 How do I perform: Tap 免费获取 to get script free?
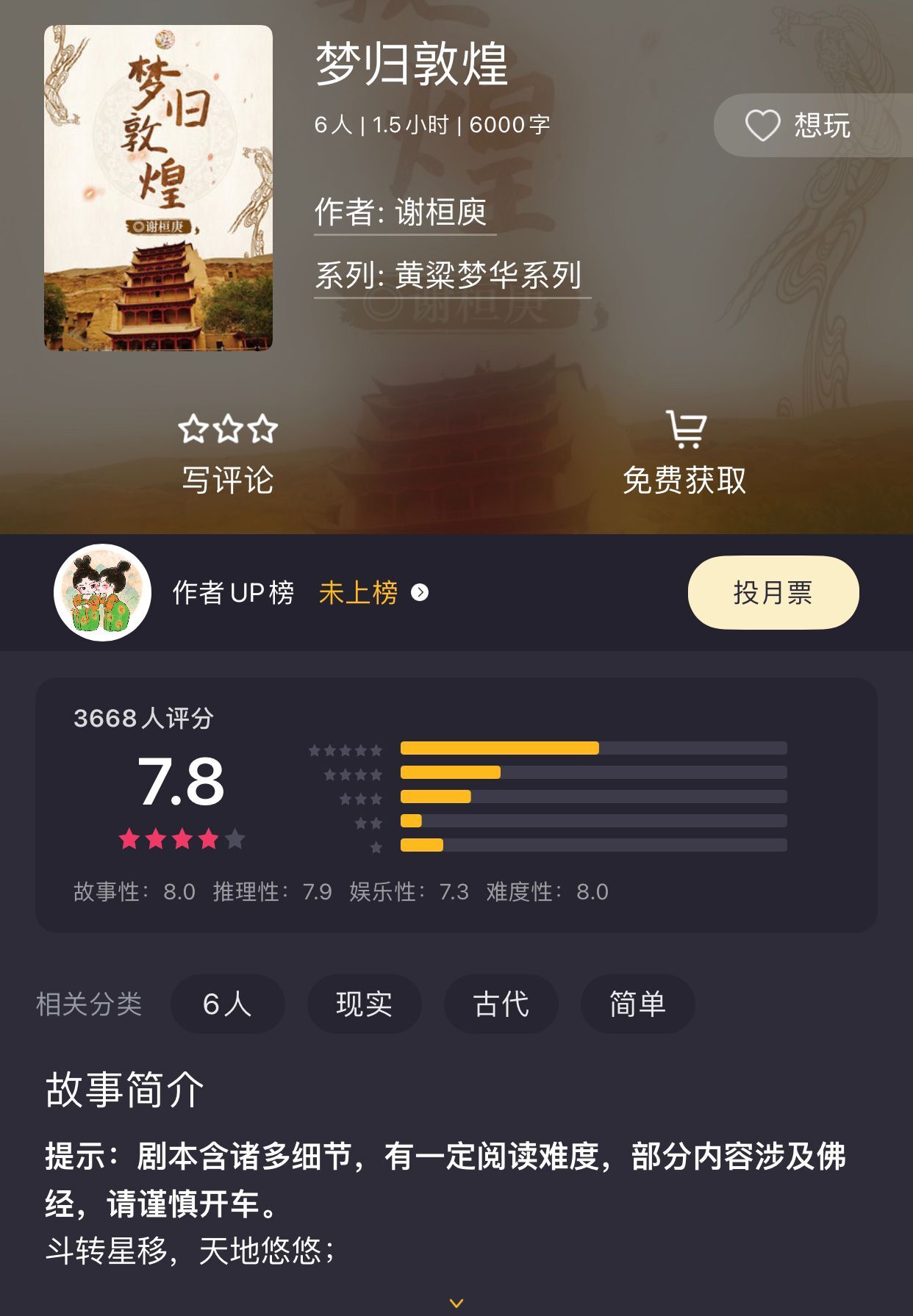point(684,456)
